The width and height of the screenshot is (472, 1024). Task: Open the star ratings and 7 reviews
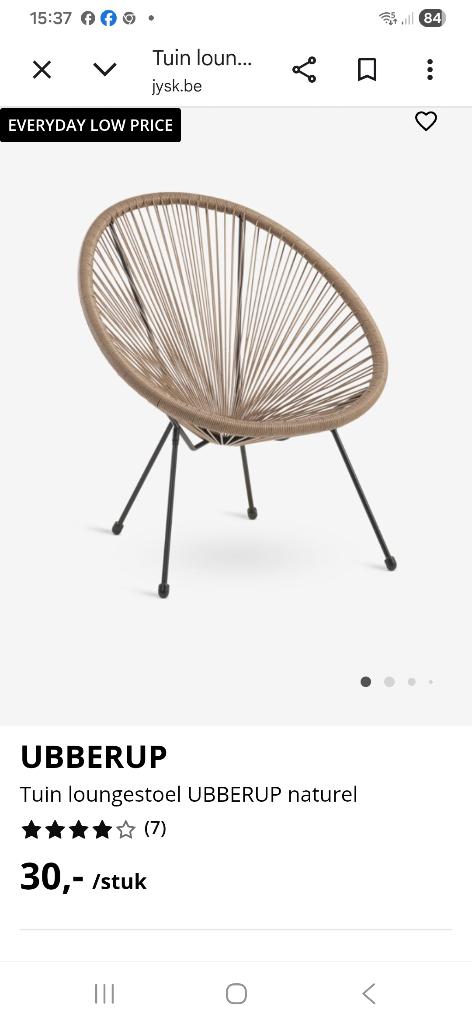[93, 829]
